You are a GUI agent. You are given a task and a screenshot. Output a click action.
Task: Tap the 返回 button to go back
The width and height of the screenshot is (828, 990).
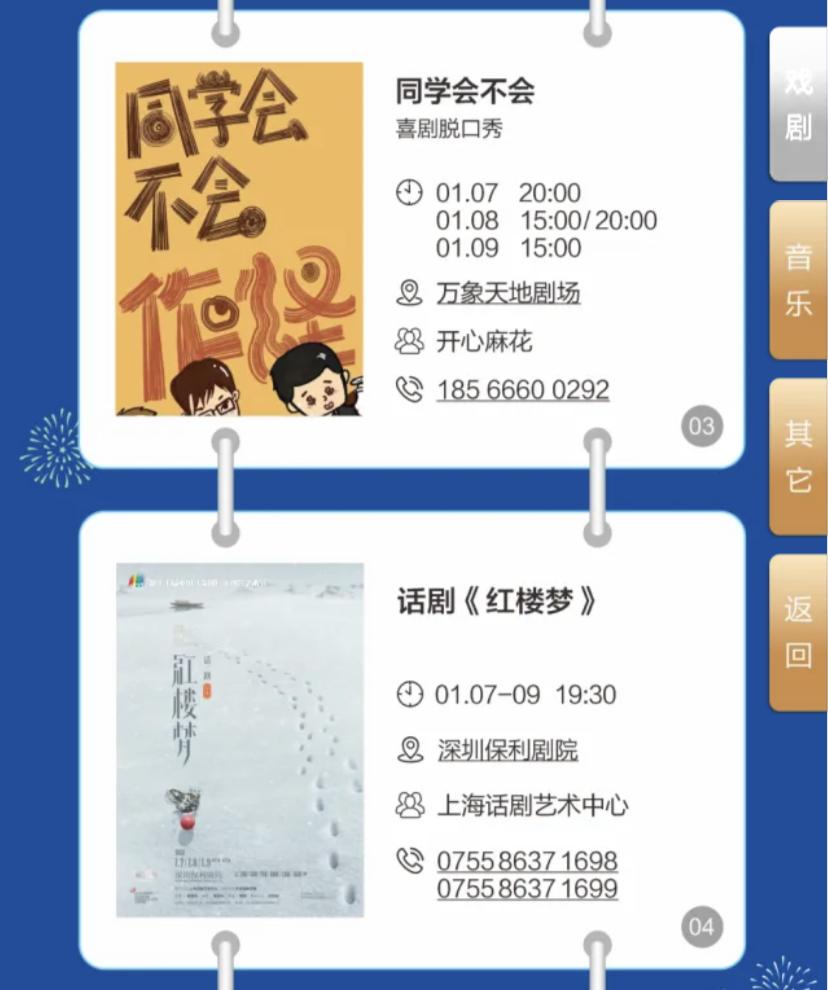pyautogui.click(x=797, y=633)
